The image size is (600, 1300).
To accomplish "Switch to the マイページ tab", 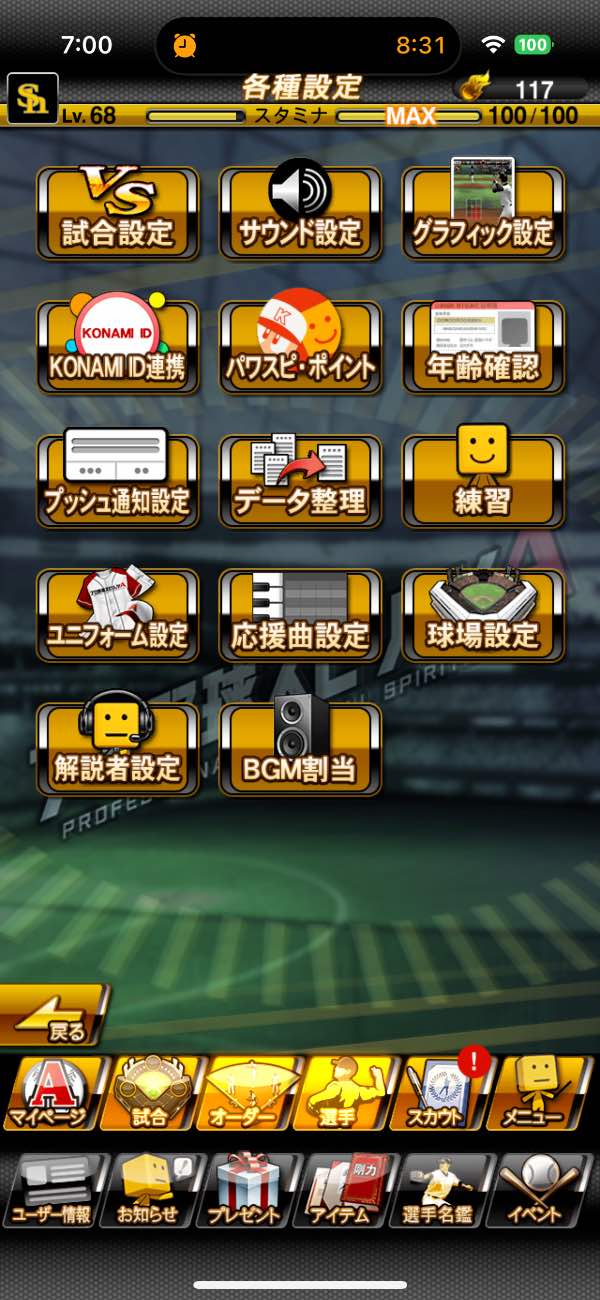I will tap(51, 1093).
